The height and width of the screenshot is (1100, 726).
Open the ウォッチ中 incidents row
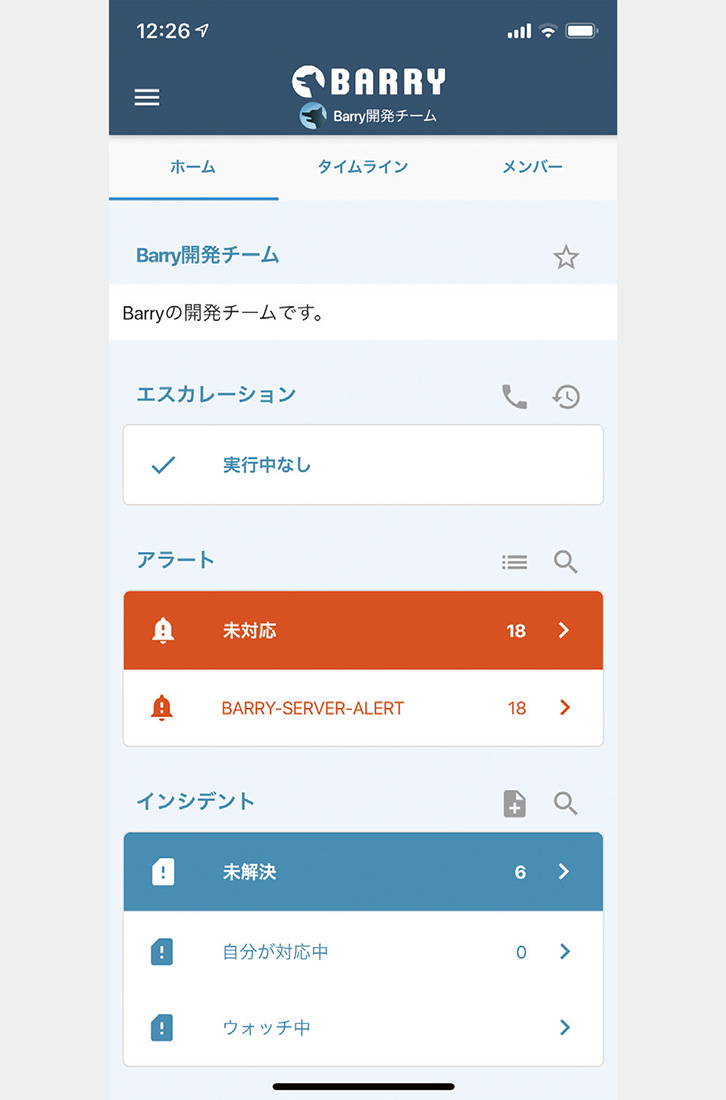pyautogui.click(x=363, y=1027)
